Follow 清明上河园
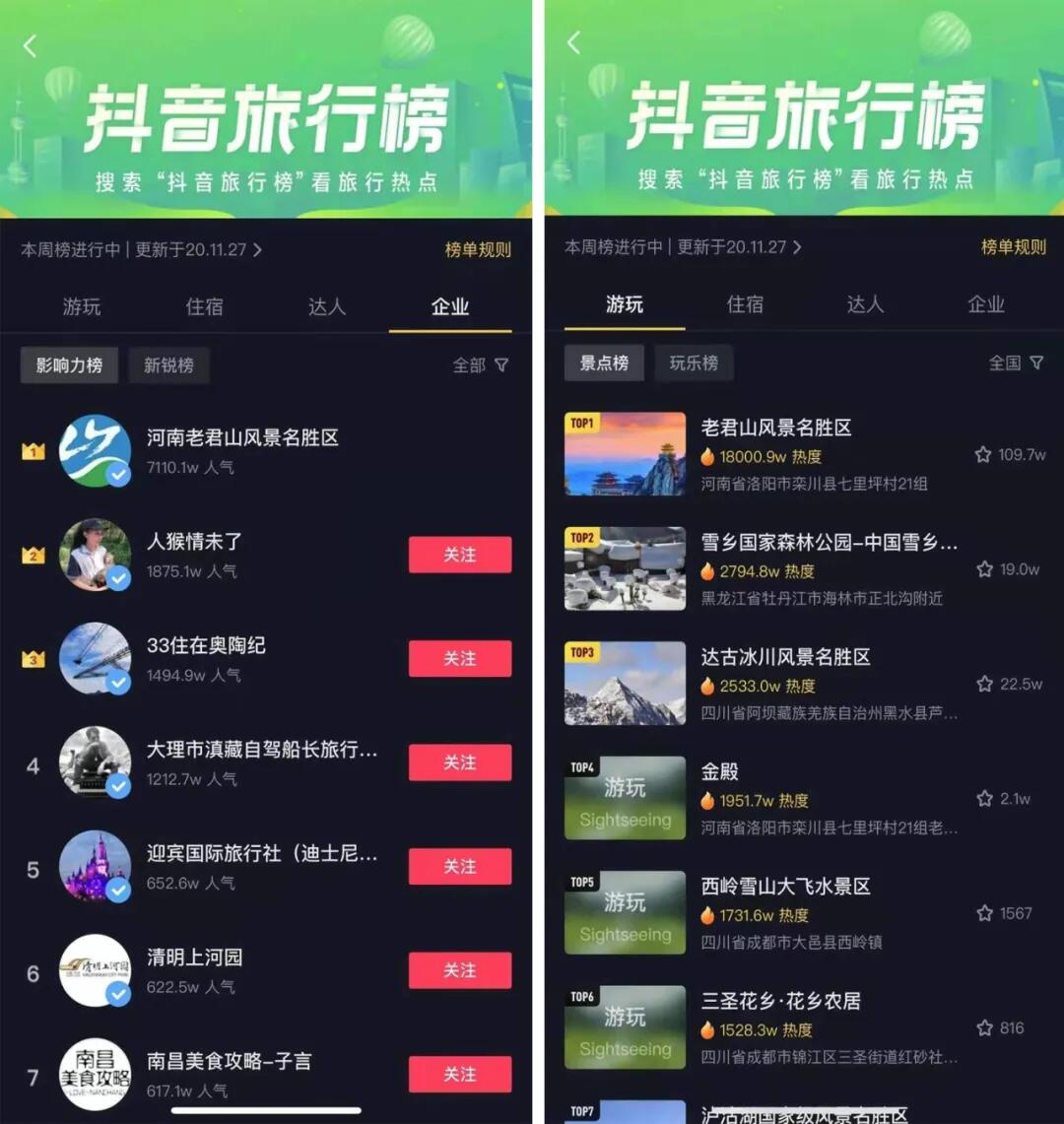Viewport: 1064px width, 1124px height. point(459,970)
